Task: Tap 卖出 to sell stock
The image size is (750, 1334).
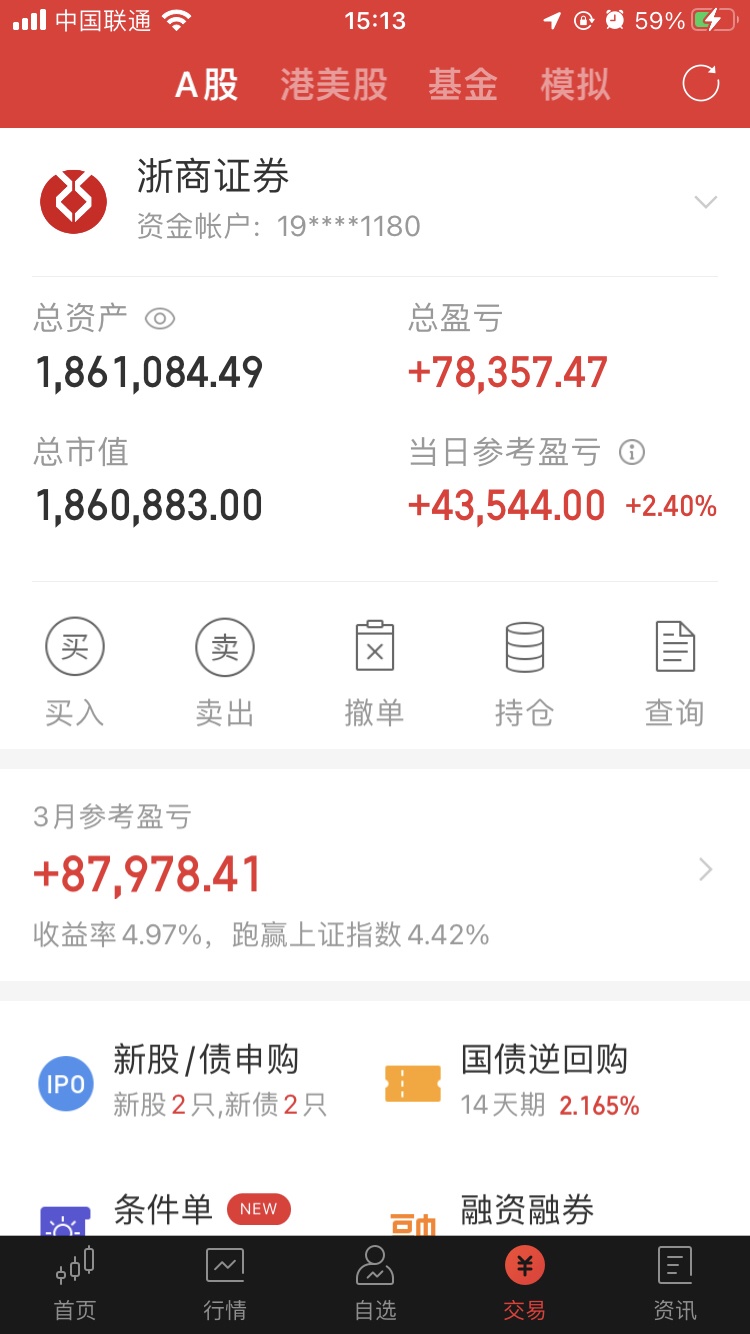Action: click(225, 673)
